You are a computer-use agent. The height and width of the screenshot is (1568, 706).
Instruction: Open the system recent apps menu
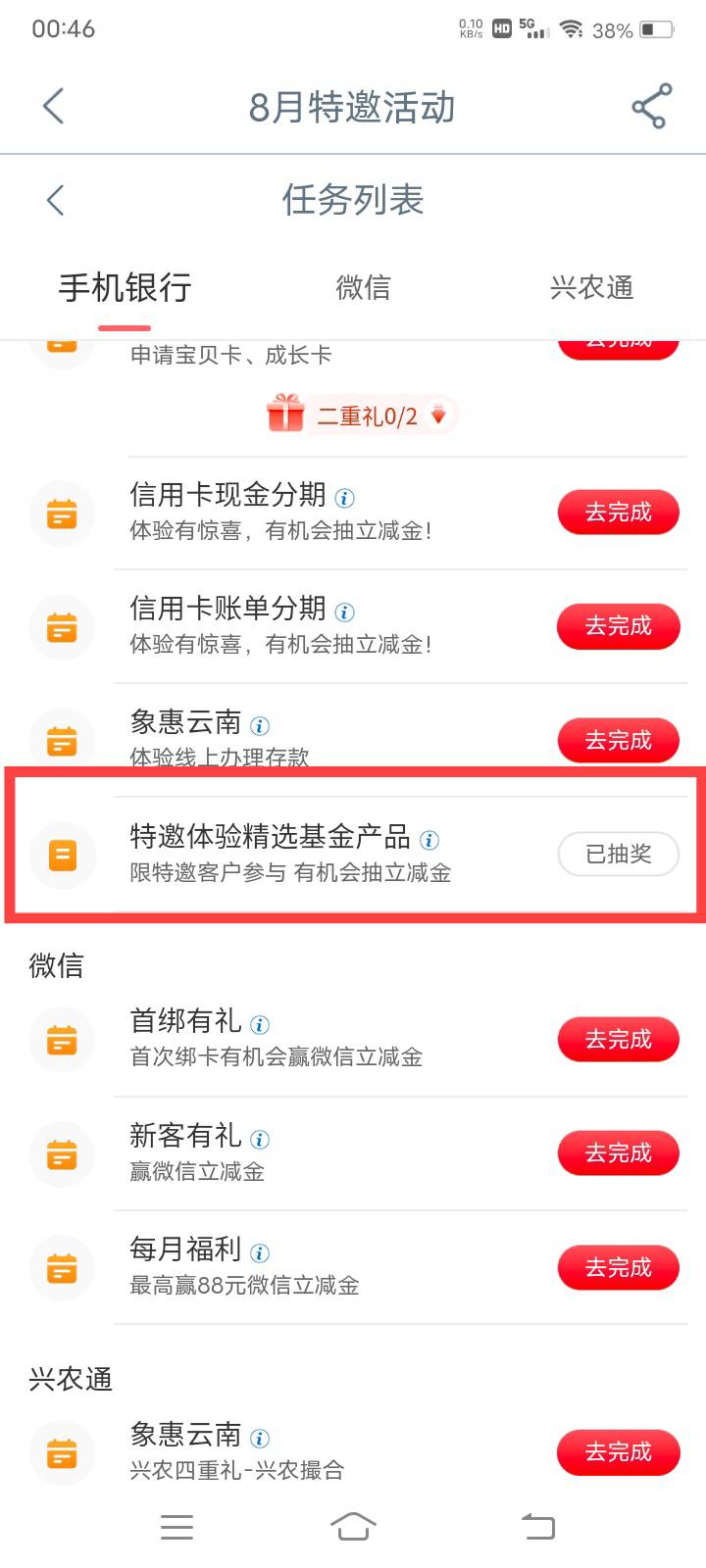[x=177, y=1526]
